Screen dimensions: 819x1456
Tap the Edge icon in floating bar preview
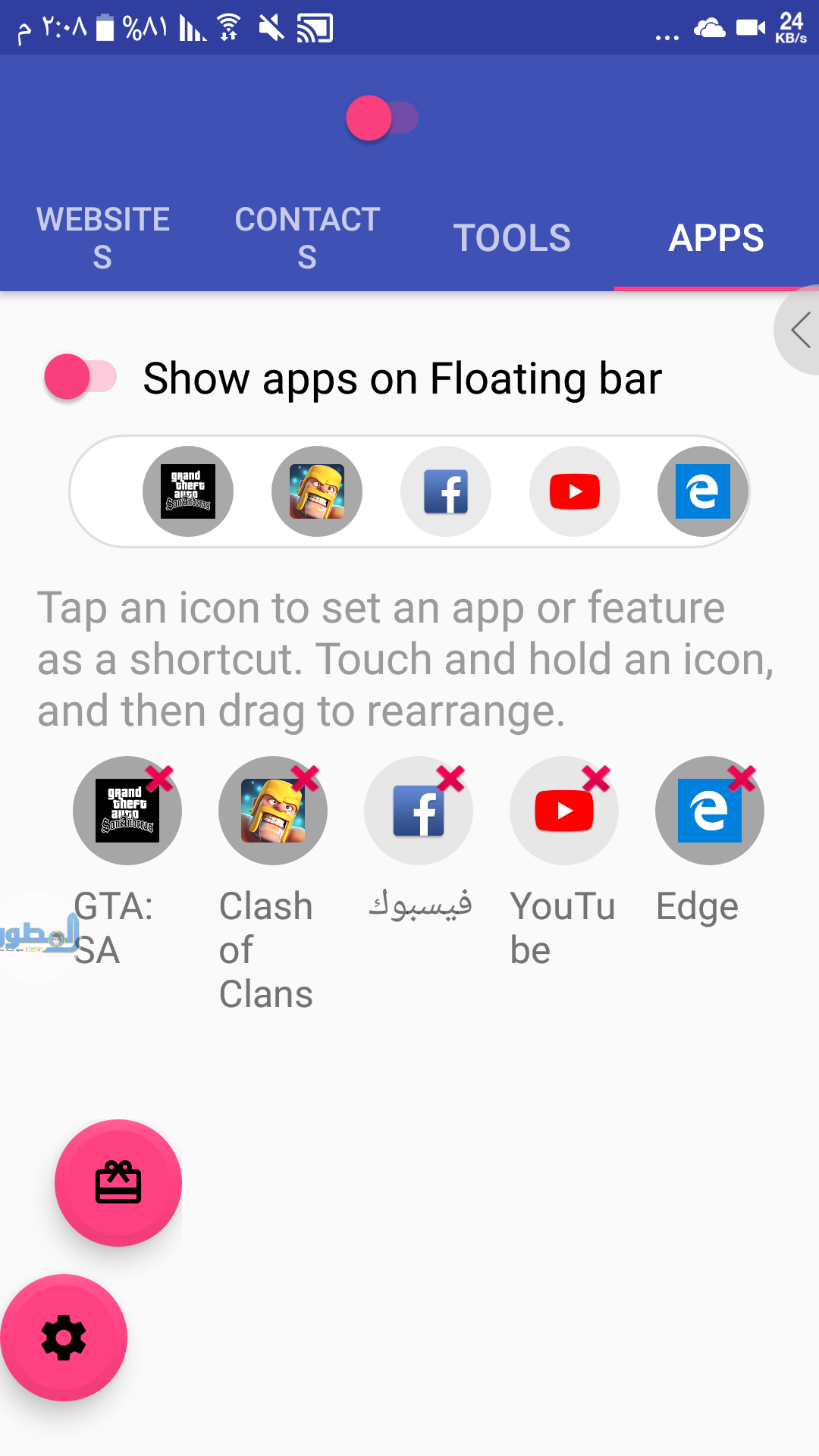[702, 491]
